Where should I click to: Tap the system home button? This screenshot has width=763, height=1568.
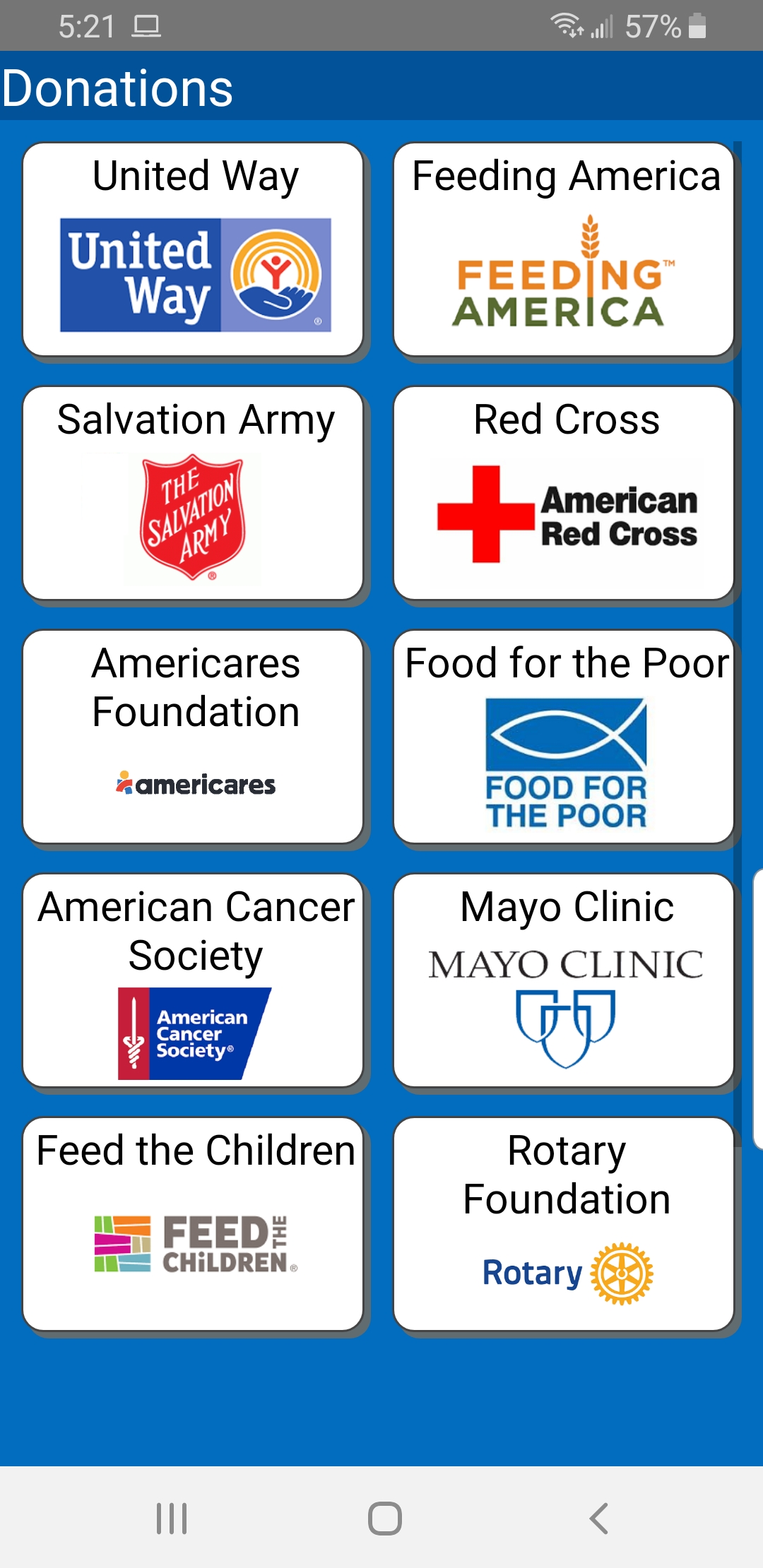pyautogui.click(x=384, y=1518)
